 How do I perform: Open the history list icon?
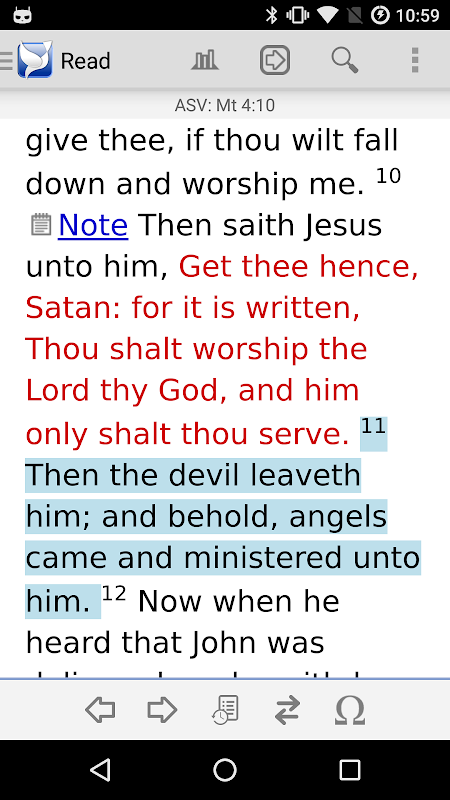tap(225, 710)
